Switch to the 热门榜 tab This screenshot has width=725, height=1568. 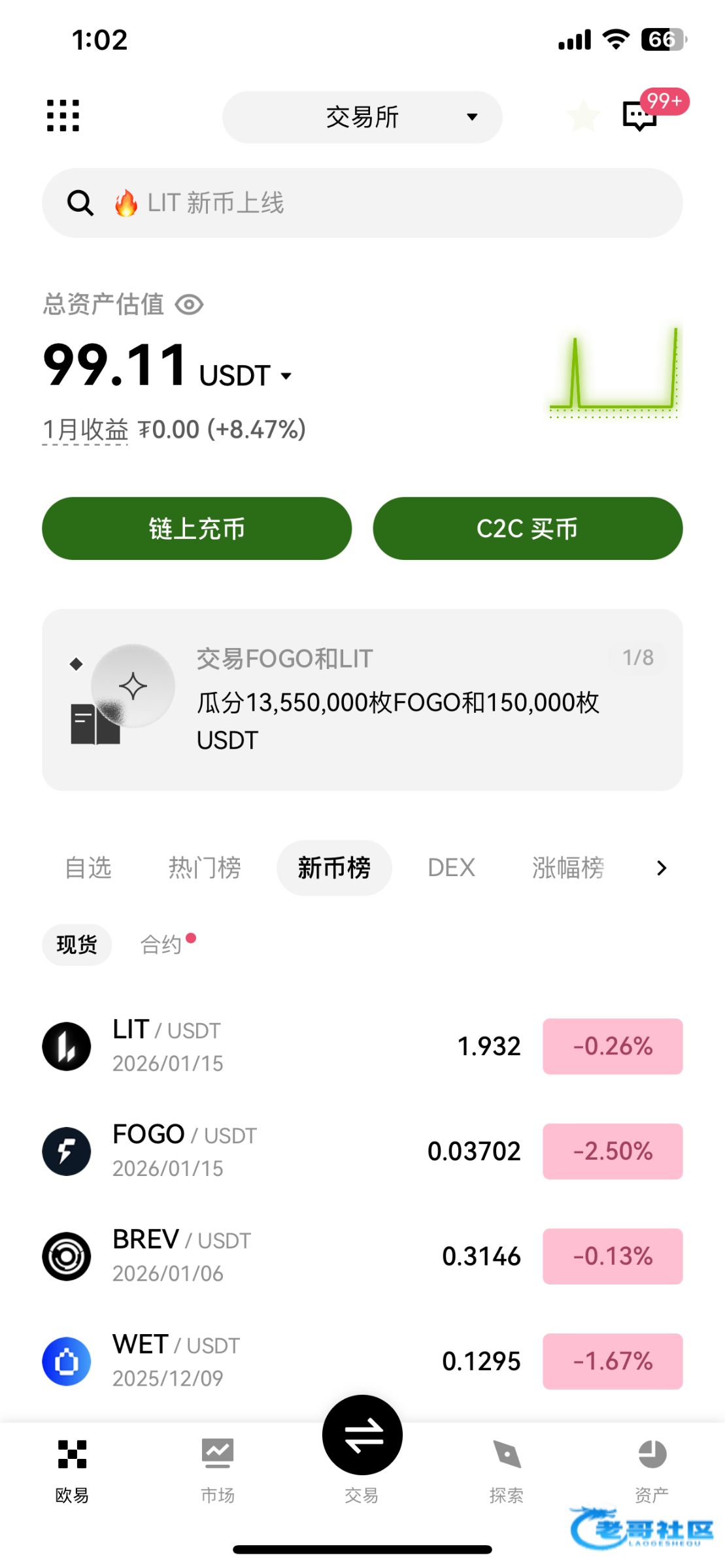point(205,868)
